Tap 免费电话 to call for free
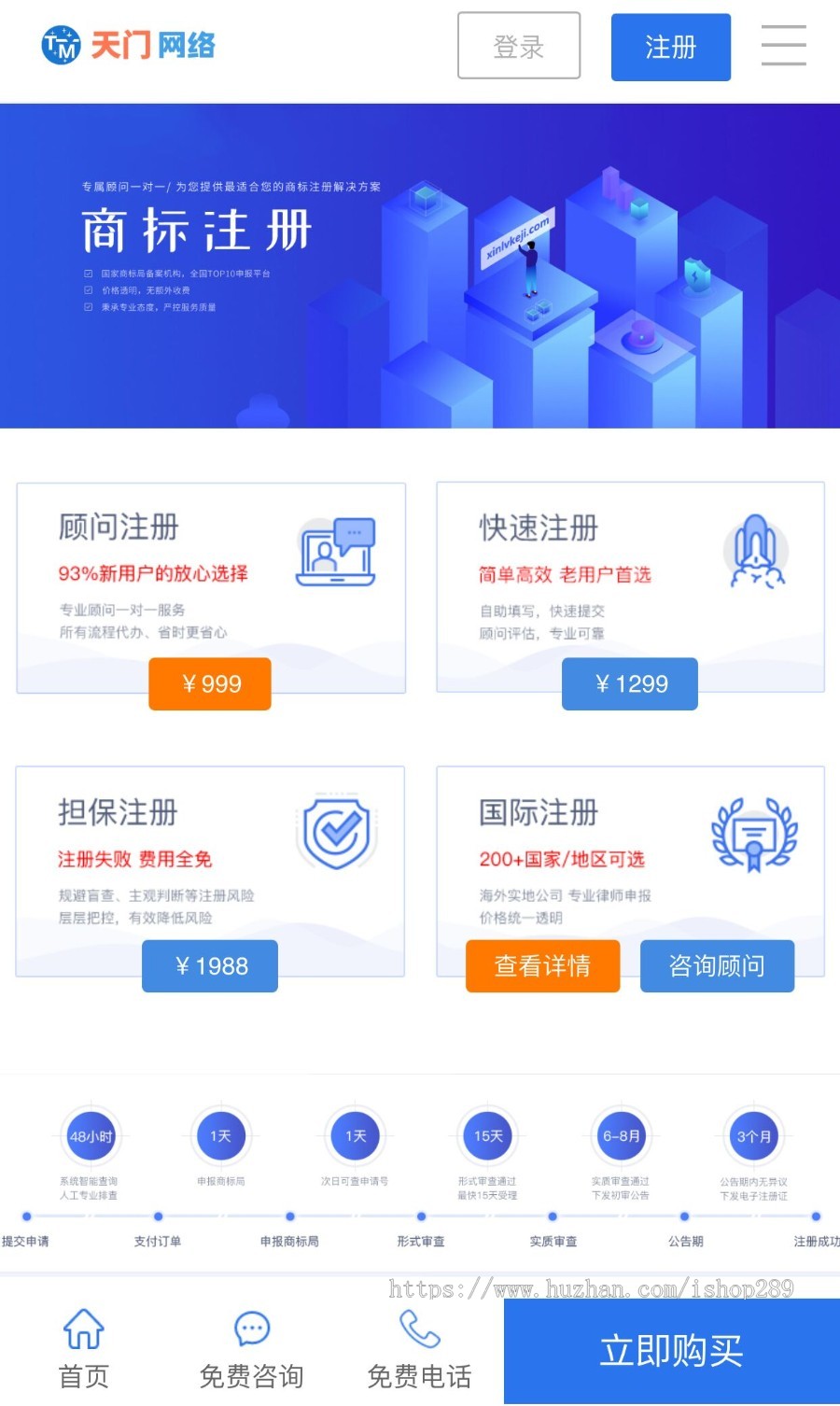 pyautogui.click(x=419, y=1349)
